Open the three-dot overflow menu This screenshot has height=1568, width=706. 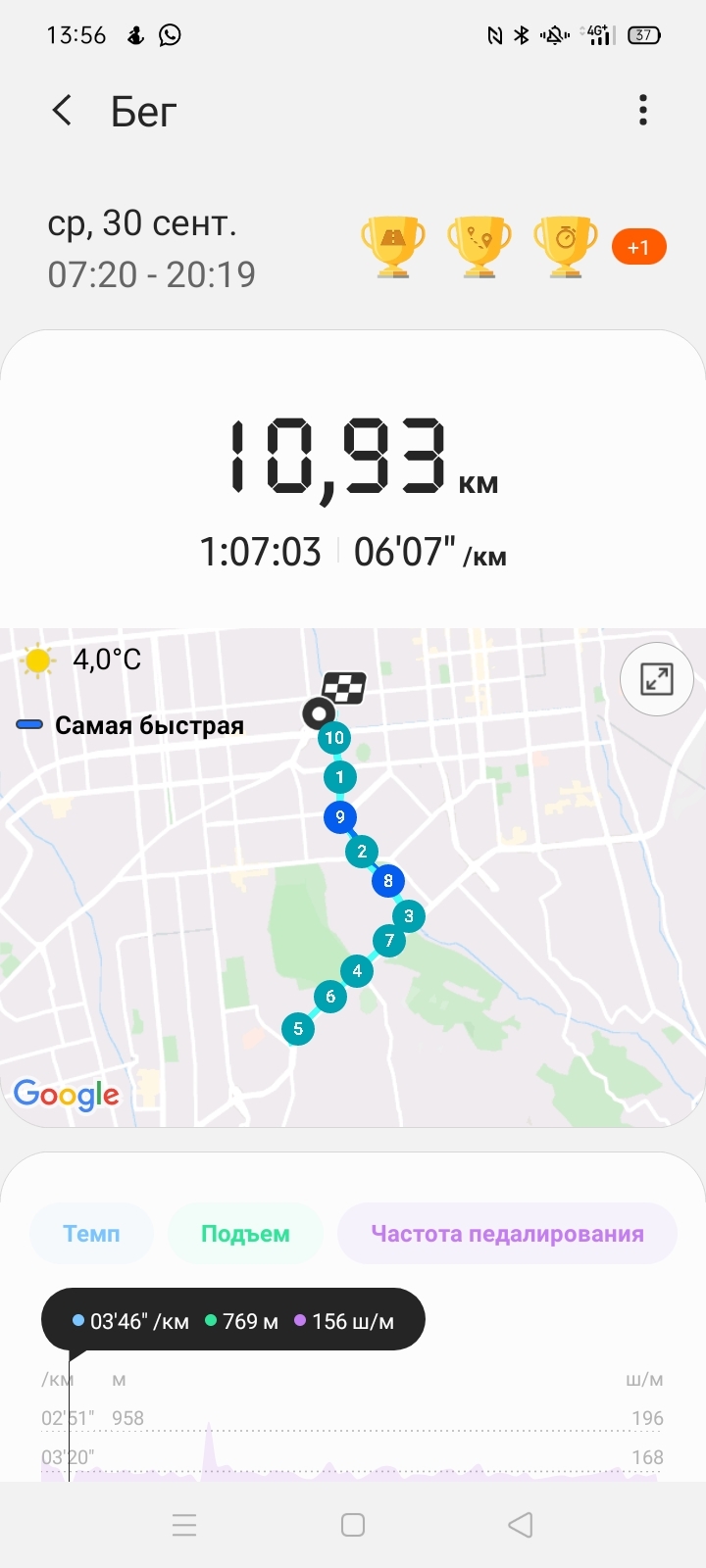(x=643, y=110)
